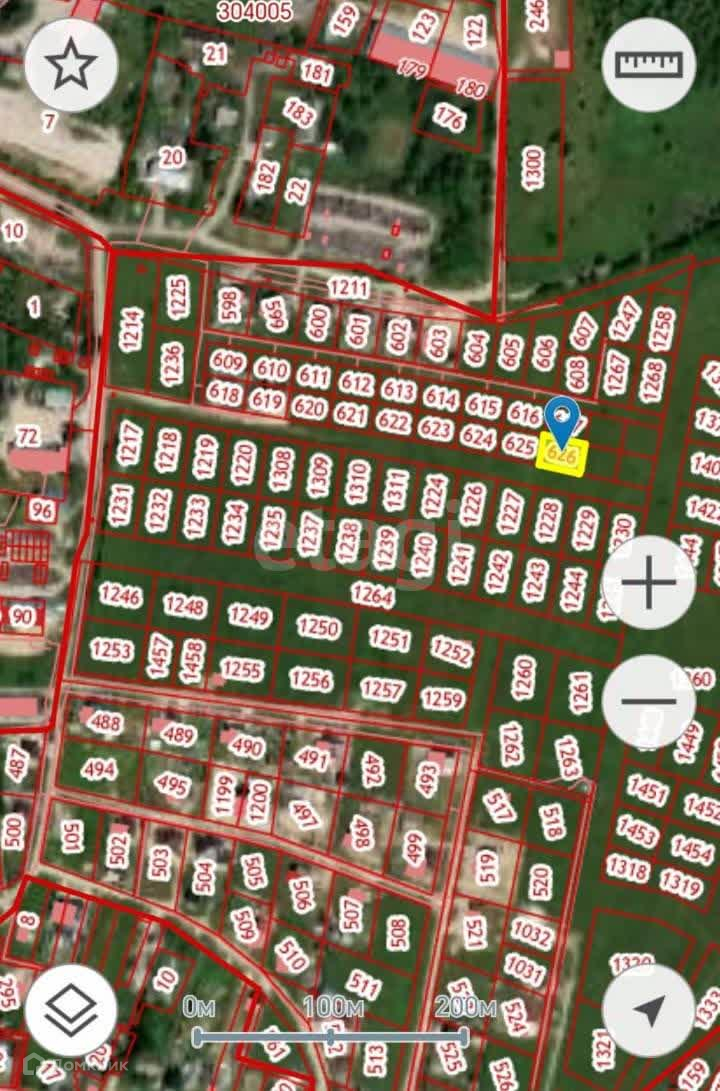Image resolution: width=720 pixels, height=1091 pixels.
Task: Zoom in with the plus button
Action: tap(648, 582)
